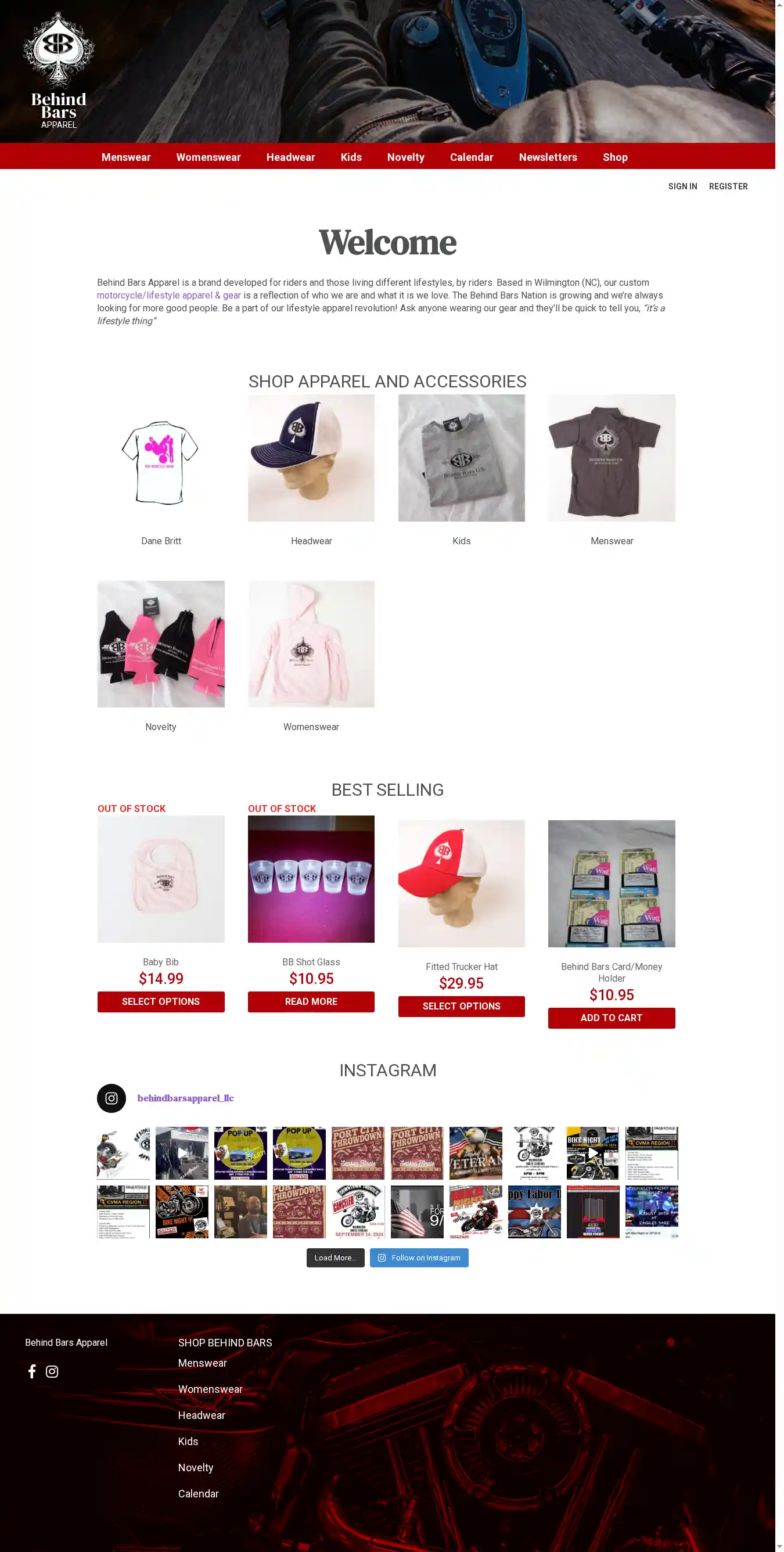Open the Headwear navigation item
Image resolution: width=784 pixels, height=1552 pixels.
[290, 157]
